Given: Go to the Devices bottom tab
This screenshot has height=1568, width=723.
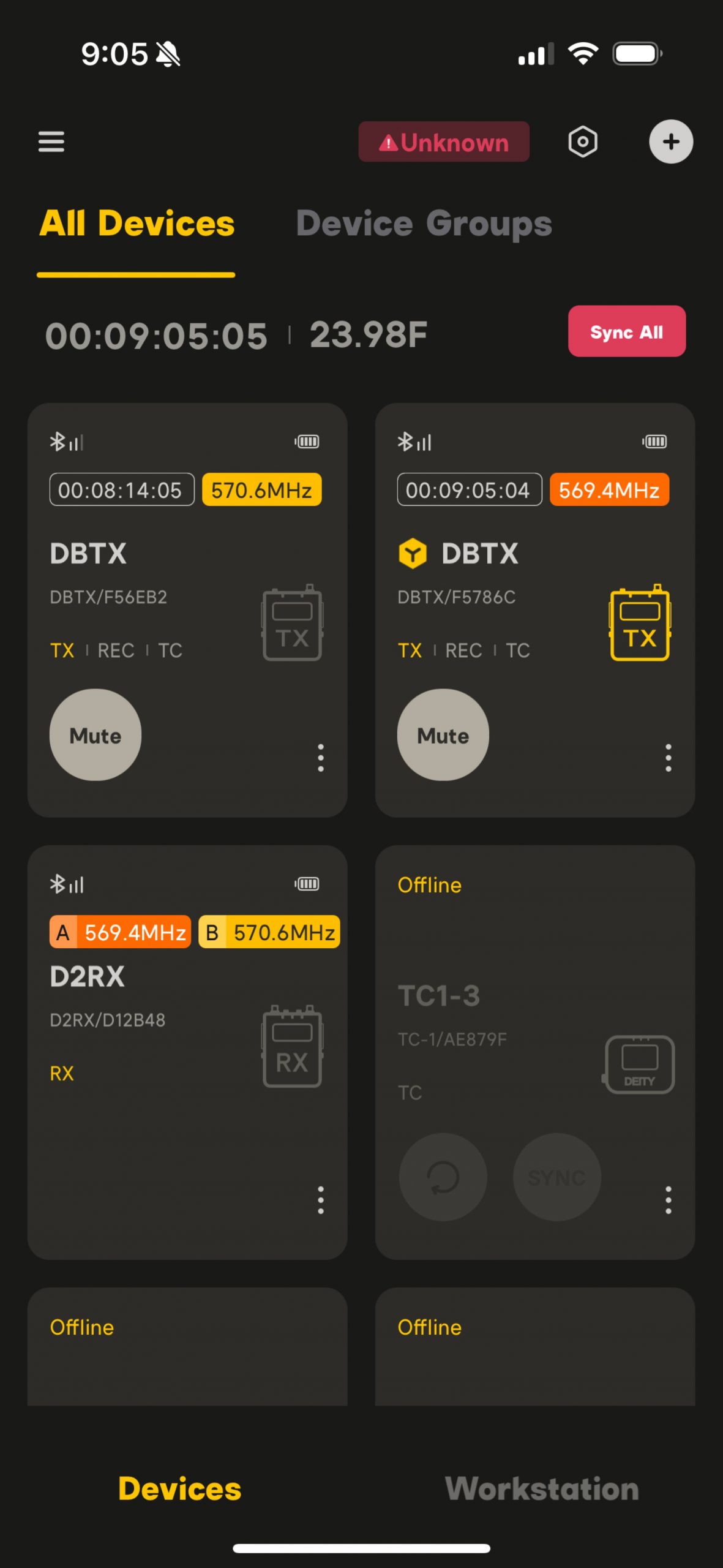Looking at the screenshot, I should (179, 1488).
